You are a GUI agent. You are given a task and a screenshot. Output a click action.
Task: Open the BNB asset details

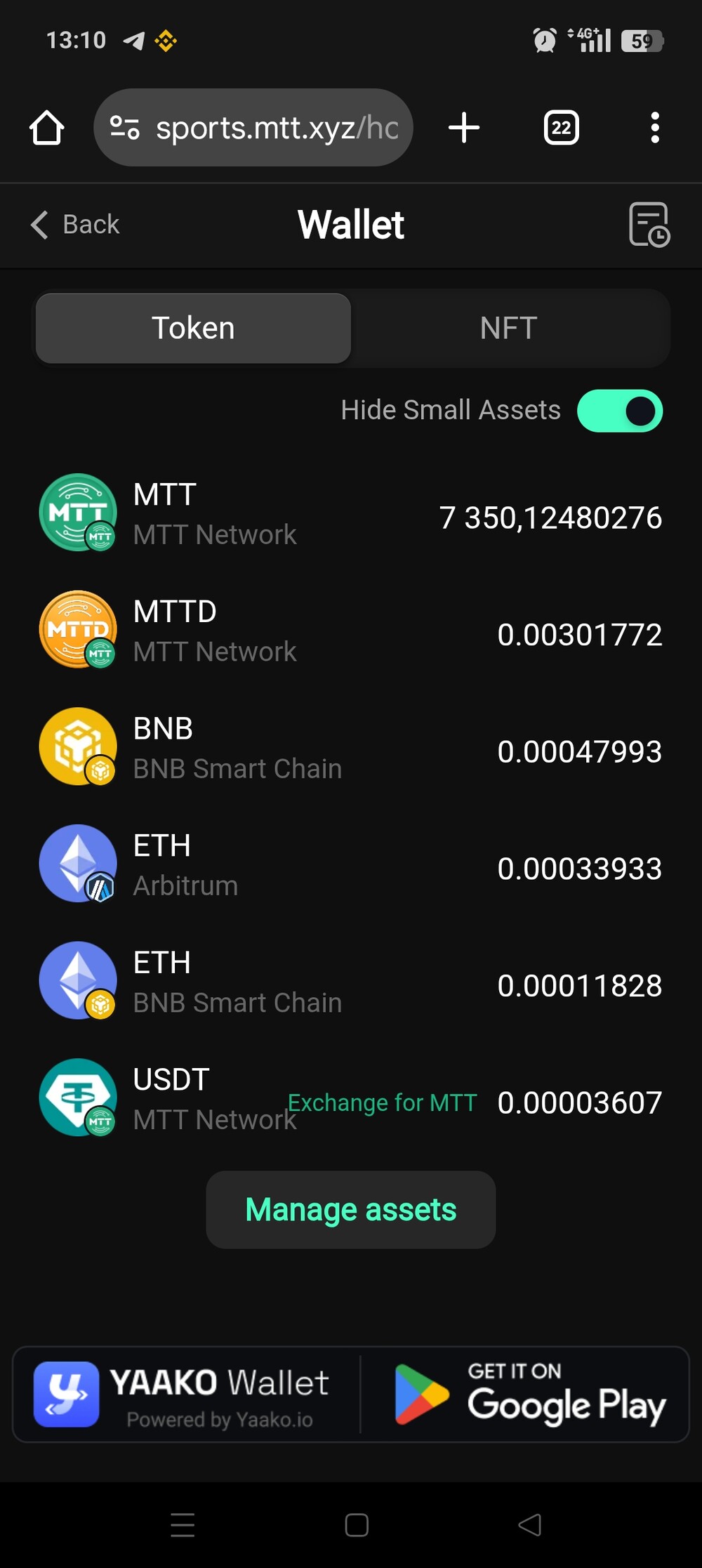351,748
